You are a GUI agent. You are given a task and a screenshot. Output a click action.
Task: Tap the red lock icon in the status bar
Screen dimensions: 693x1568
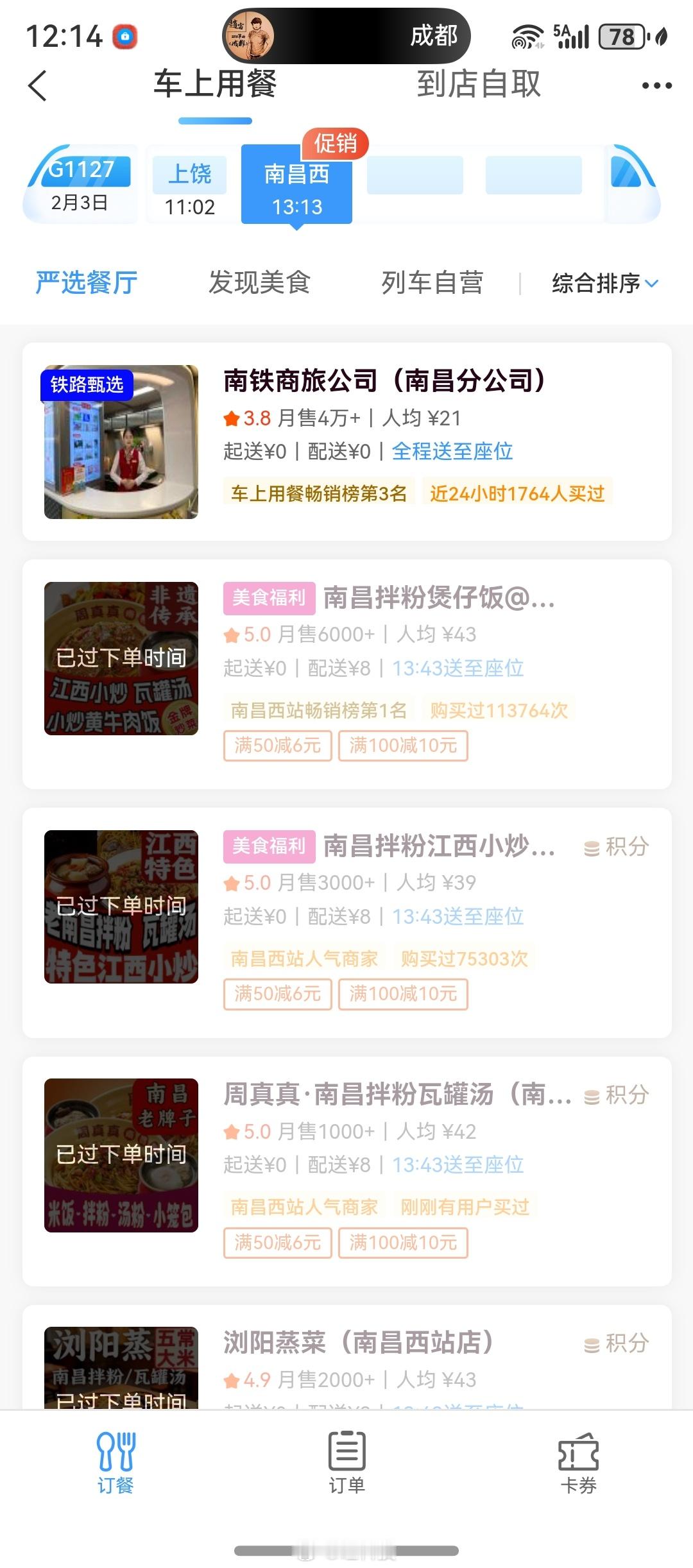[x=127, y=37]
